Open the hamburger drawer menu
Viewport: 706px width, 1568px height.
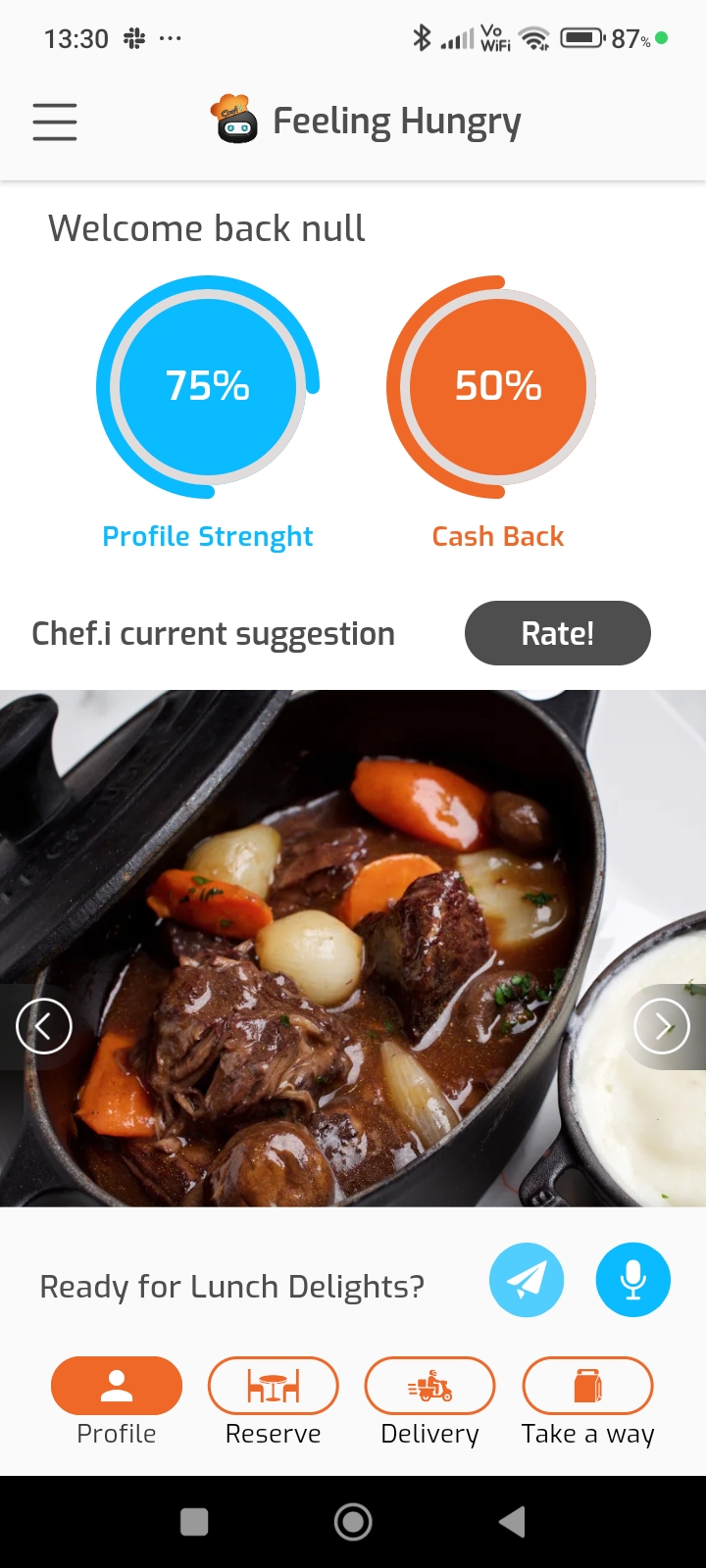pos(55,122)
